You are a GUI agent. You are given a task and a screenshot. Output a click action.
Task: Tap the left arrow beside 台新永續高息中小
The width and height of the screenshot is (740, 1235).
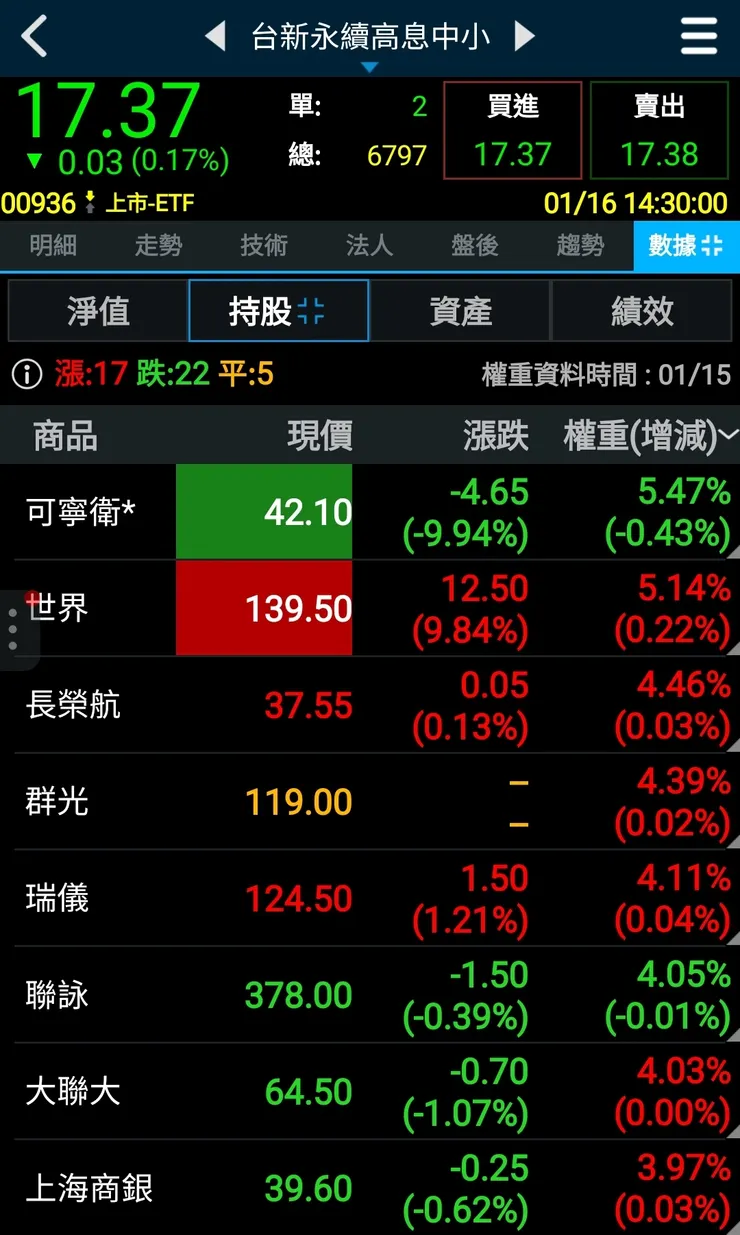tap(215, 35)
